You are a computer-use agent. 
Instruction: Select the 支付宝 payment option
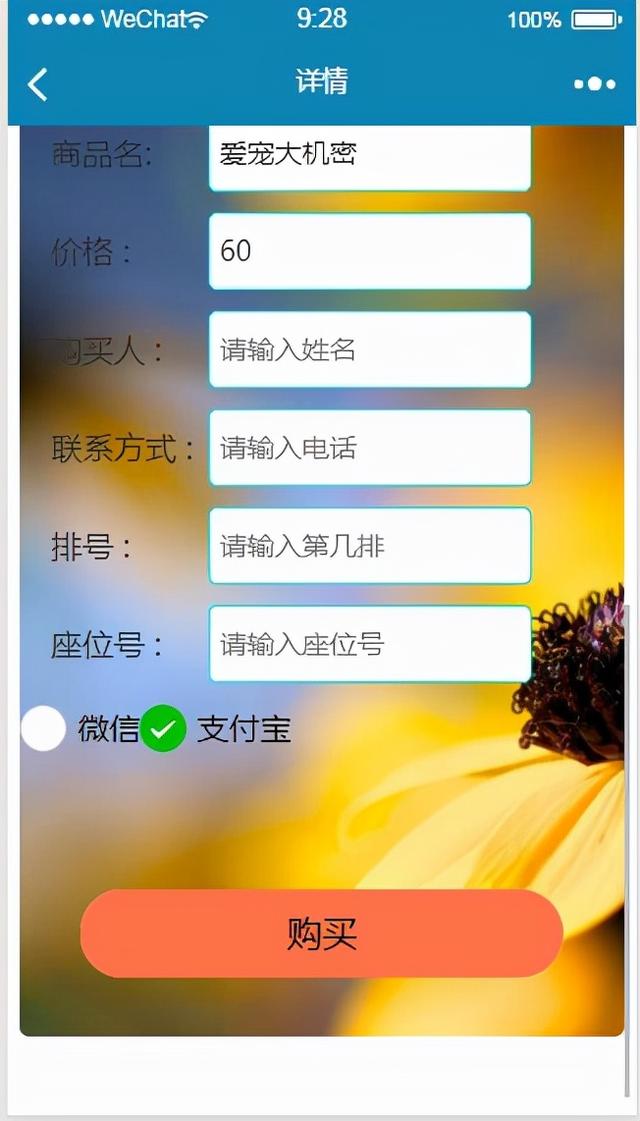(164, 729)
